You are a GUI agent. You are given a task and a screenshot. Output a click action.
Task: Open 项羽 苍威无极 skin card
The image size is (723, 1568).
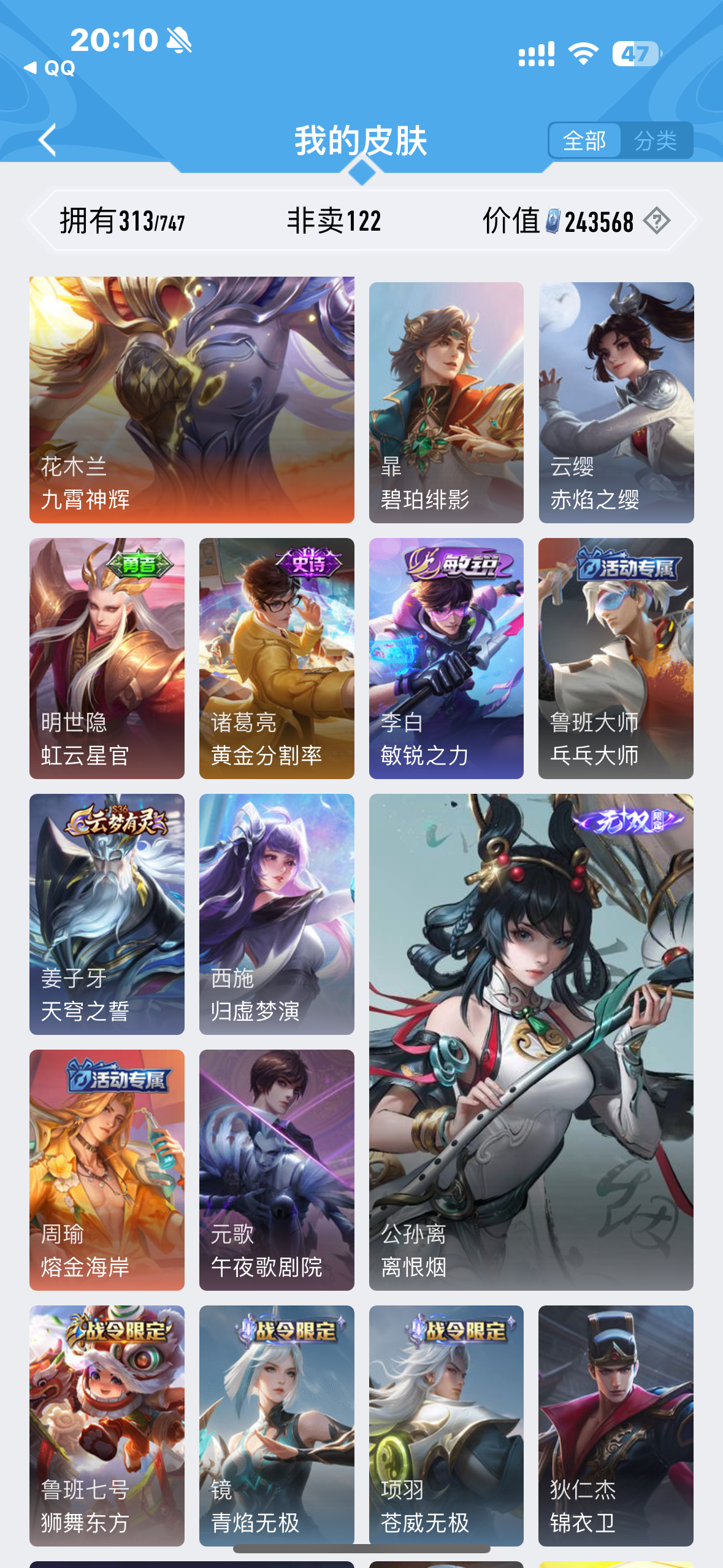pyautogui.click(x=446, y=1425)
